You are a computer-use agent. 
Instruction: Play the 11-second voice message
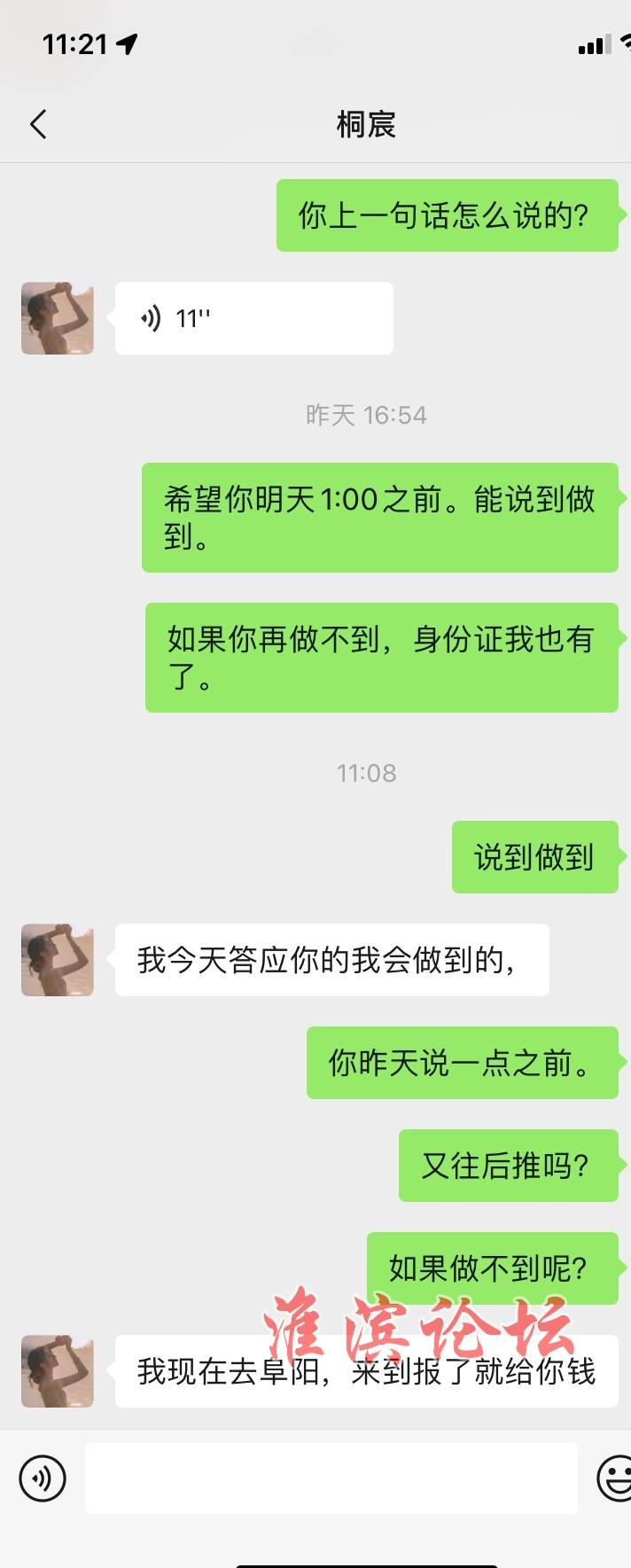(x=253, y=318)
